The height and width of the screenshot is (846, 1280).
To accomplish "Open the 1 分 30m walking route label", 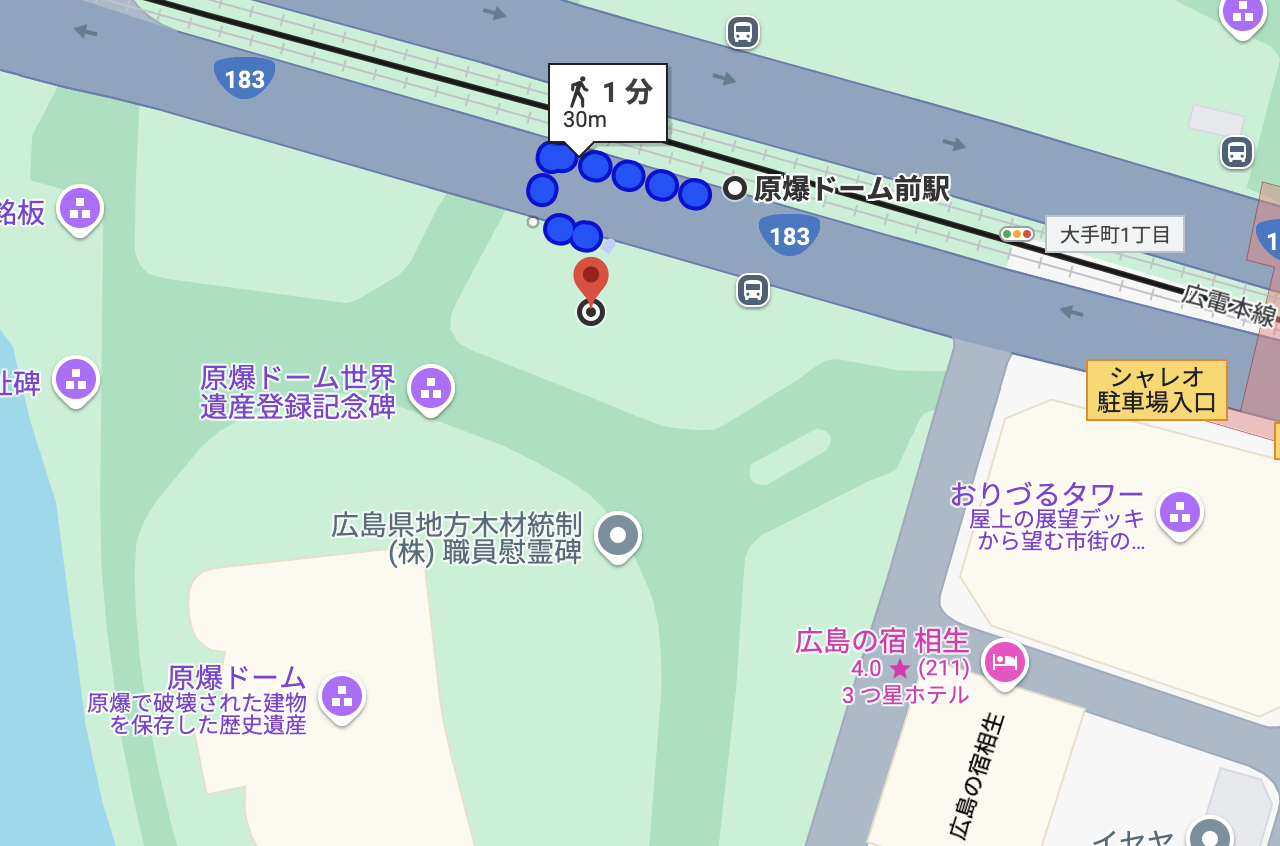I will point(607,104).
